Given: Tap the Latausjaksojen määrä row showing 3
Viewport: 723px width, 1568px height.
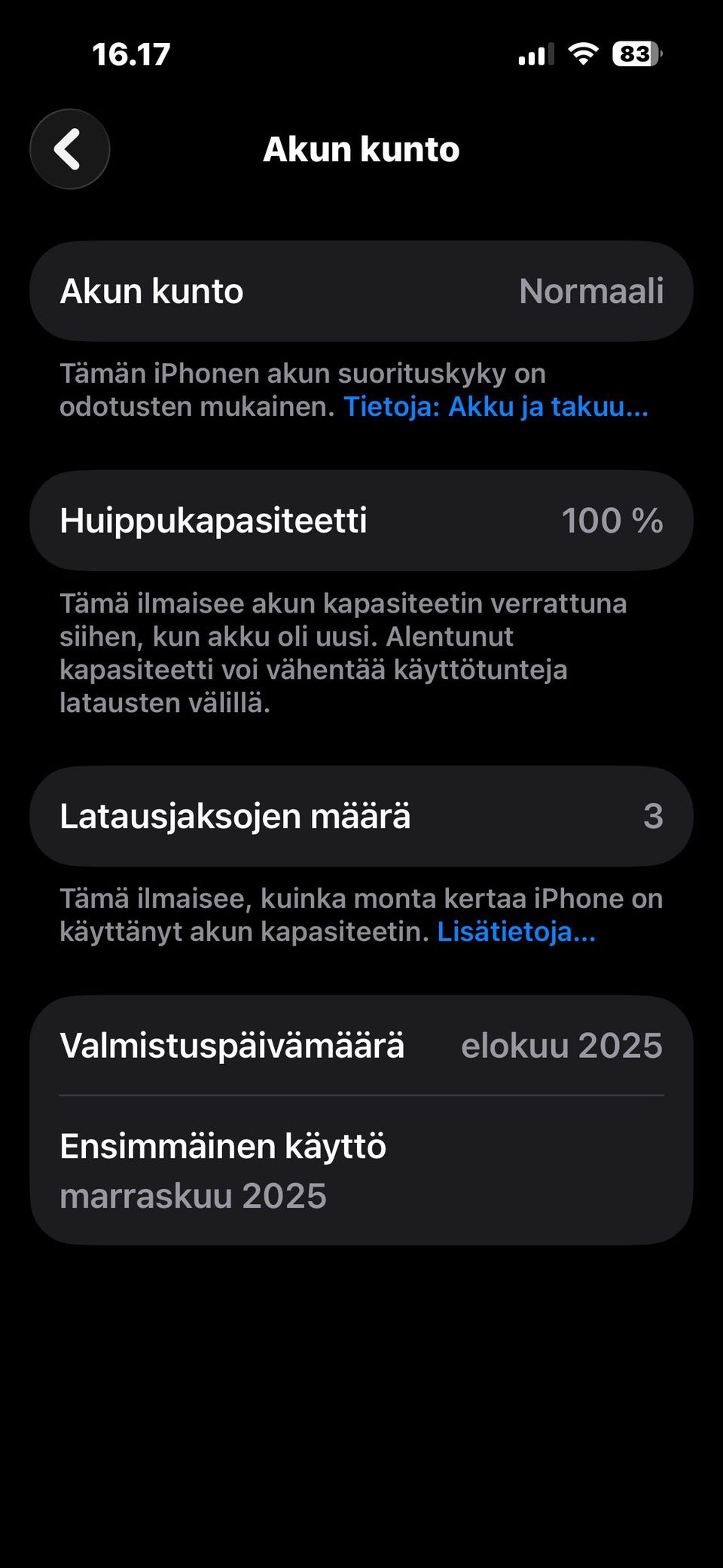Looking at the screenshot, I should point(361,816).
